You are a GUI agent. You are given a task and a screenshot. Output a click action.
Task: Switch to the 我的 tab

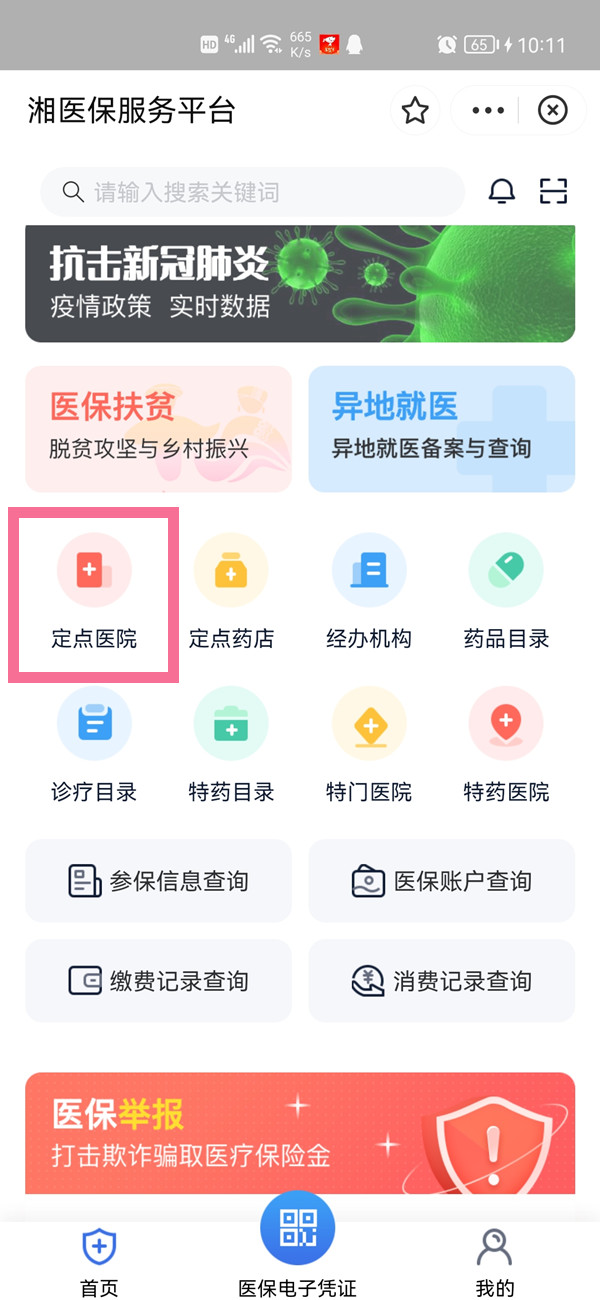coord(494,1259)
